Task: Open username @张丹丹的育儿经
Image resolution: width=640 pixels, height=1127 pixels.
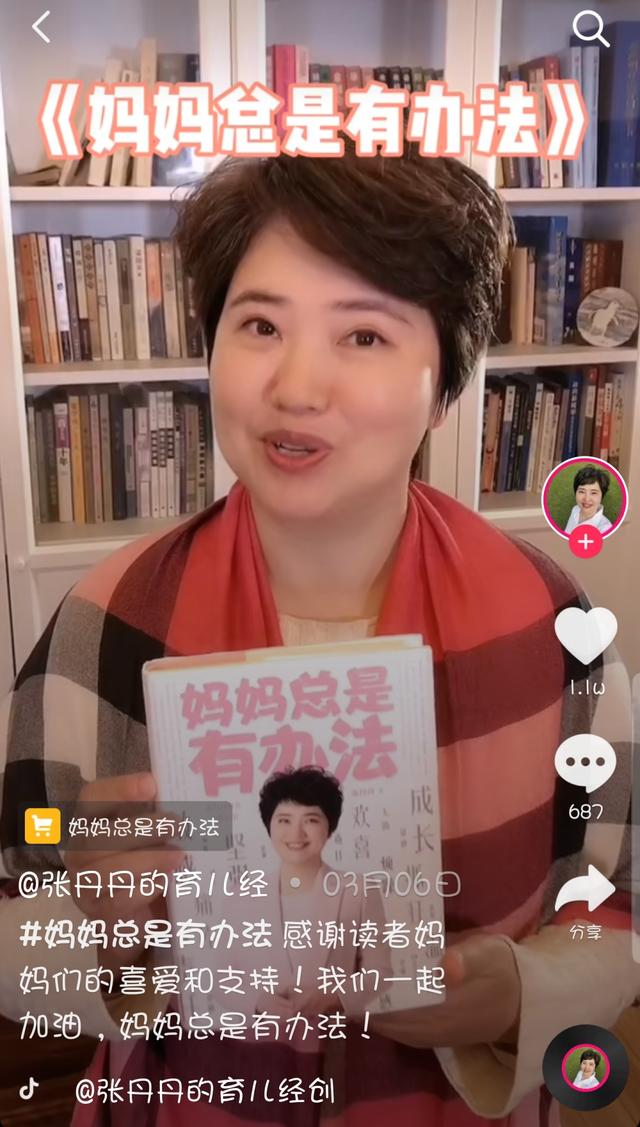Action: click(x=150, y=884)
